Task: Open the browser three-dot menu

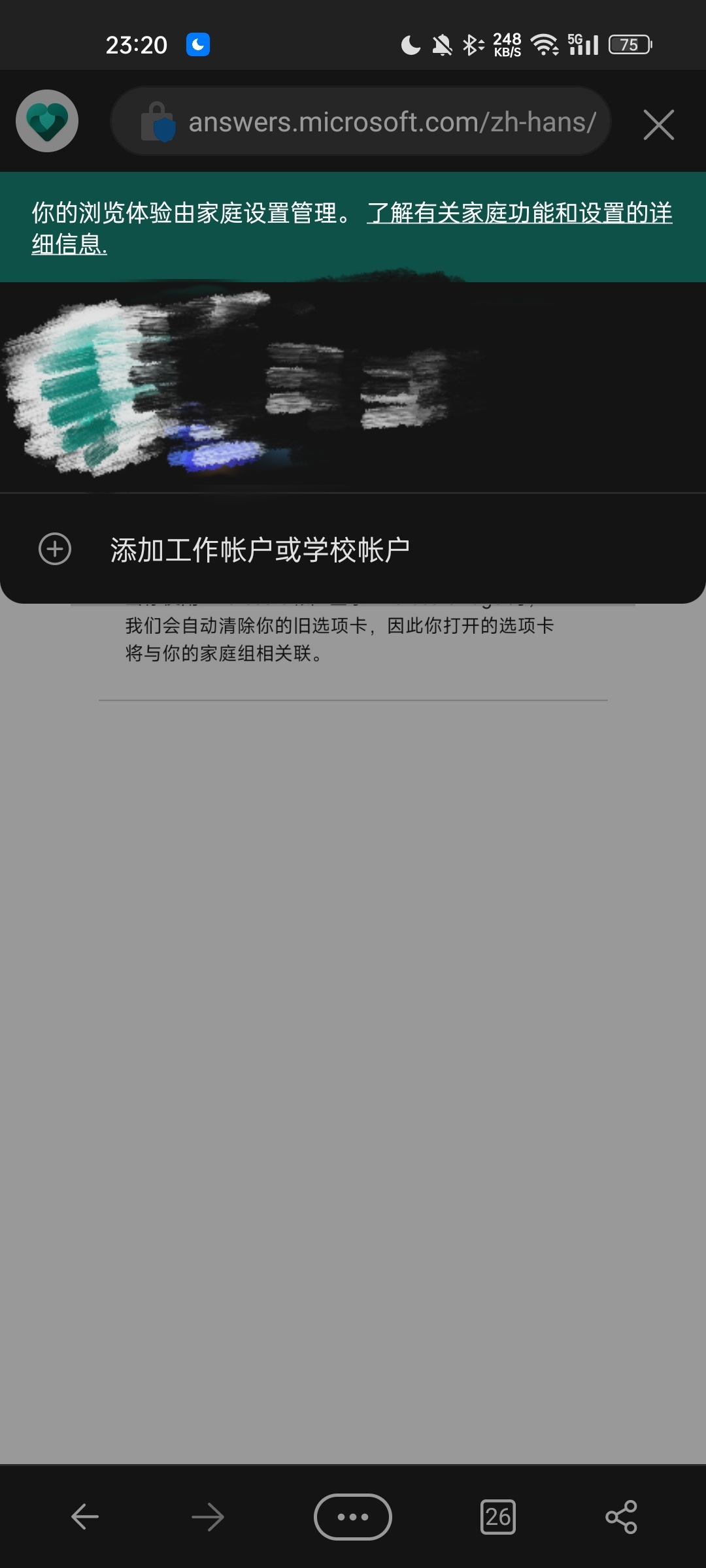Action: pos(353,1516)
